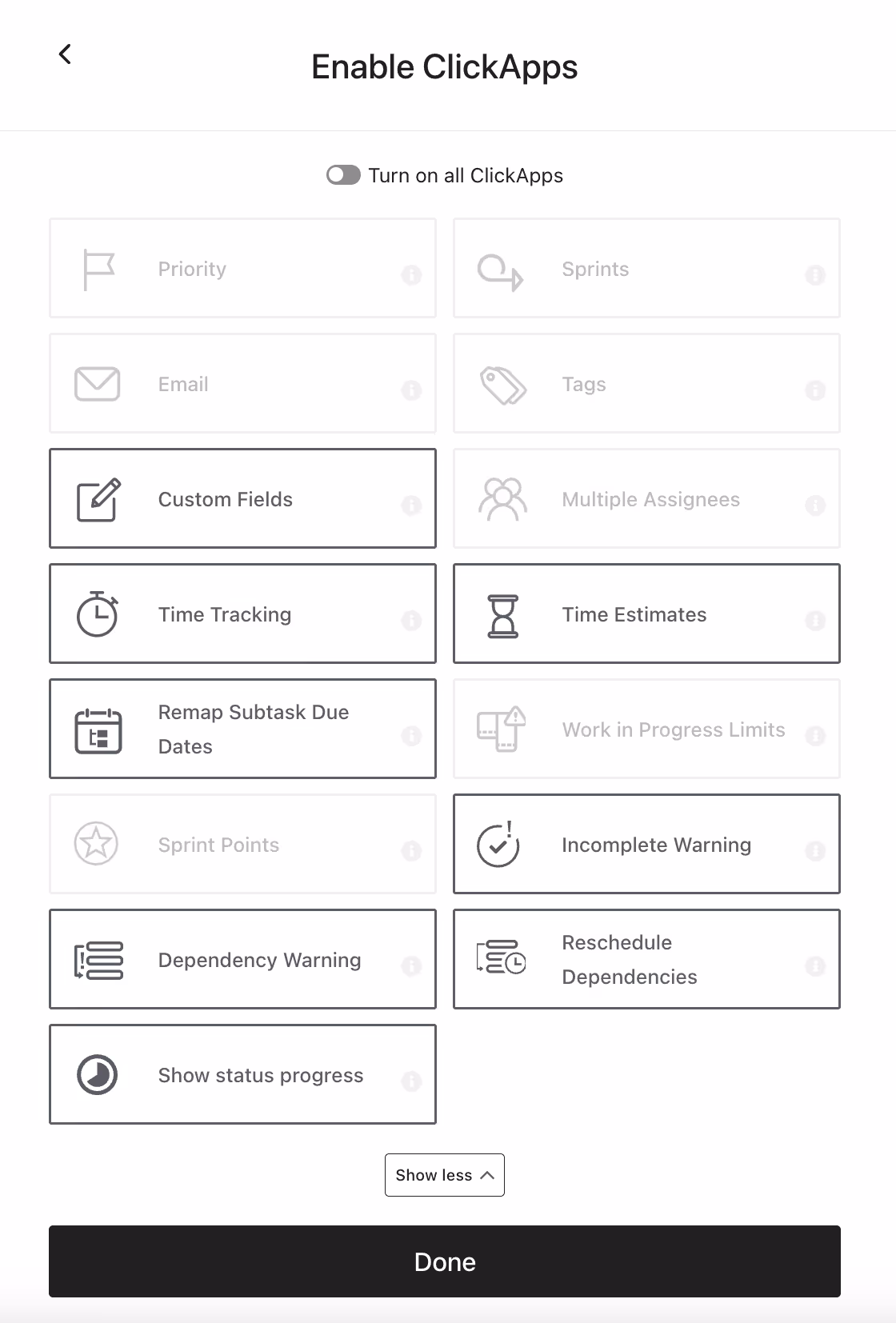Collapse the list via Show less
Screen dimensions: 896x1323
[444, 1175]
